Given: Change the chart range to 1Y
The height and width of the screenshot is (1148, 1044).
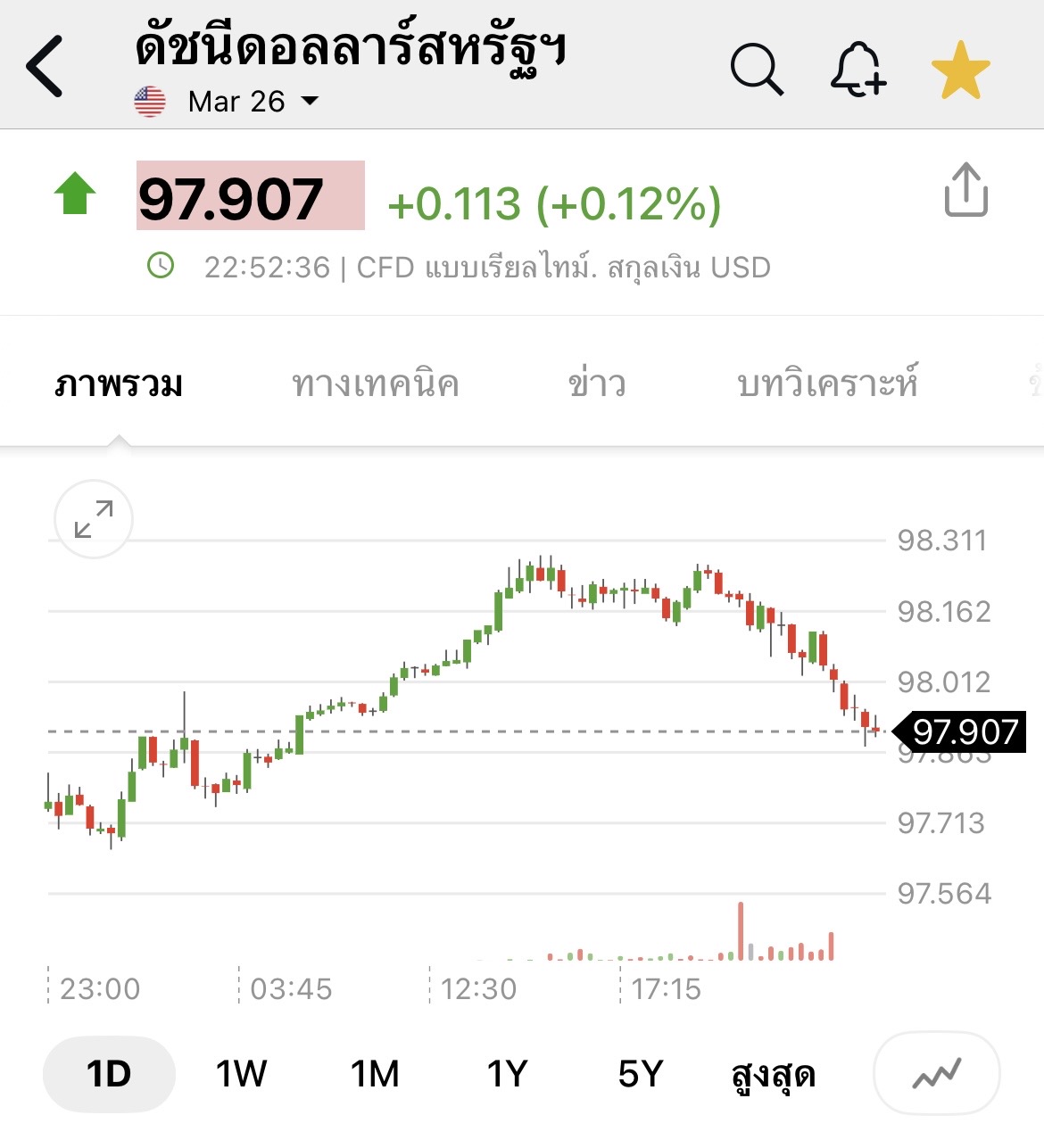Looking at the screenshot, I should click(x=507, y=1074).
